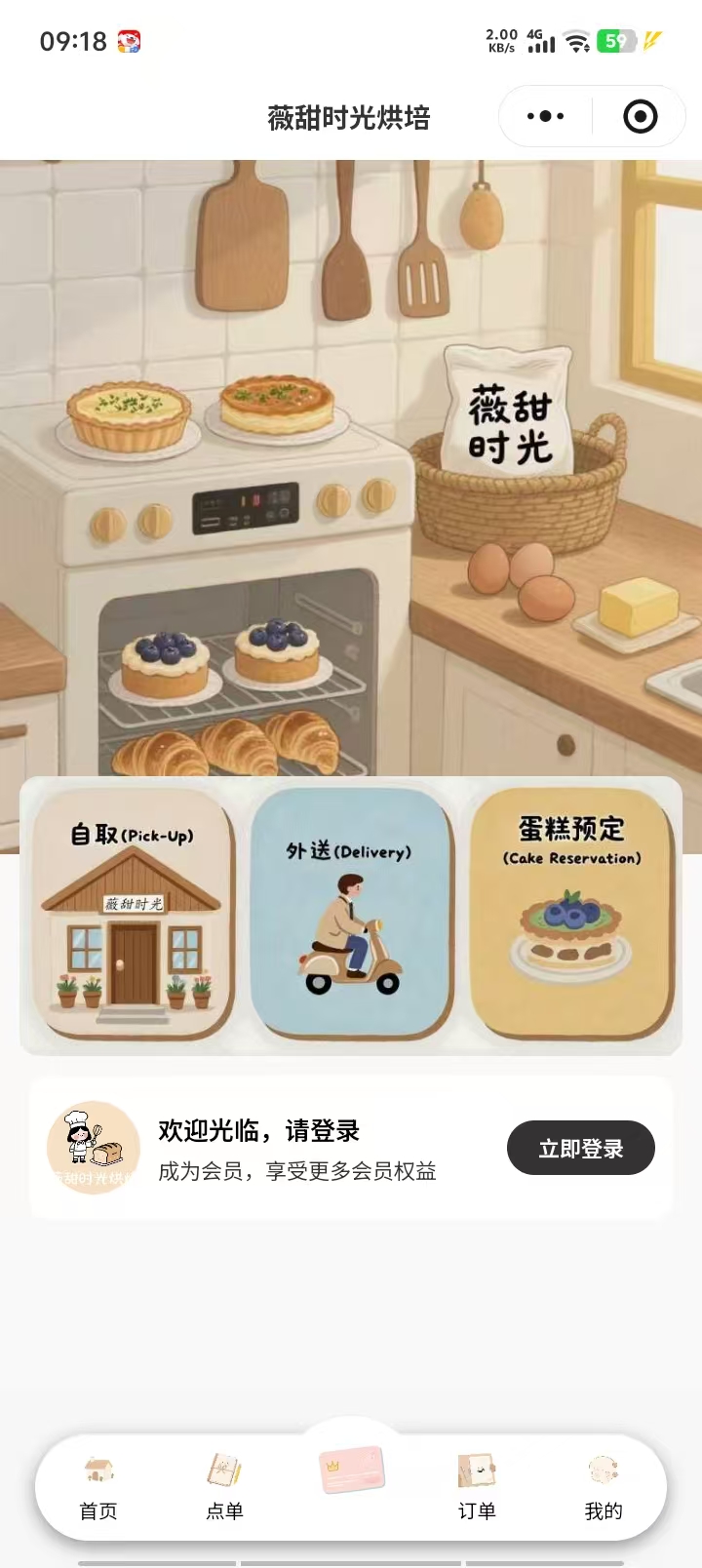Image resolution: width=702 pixels, height=1568 pixels.
Task: Choose the 外送 (Delivery) card
Action: 351,915
